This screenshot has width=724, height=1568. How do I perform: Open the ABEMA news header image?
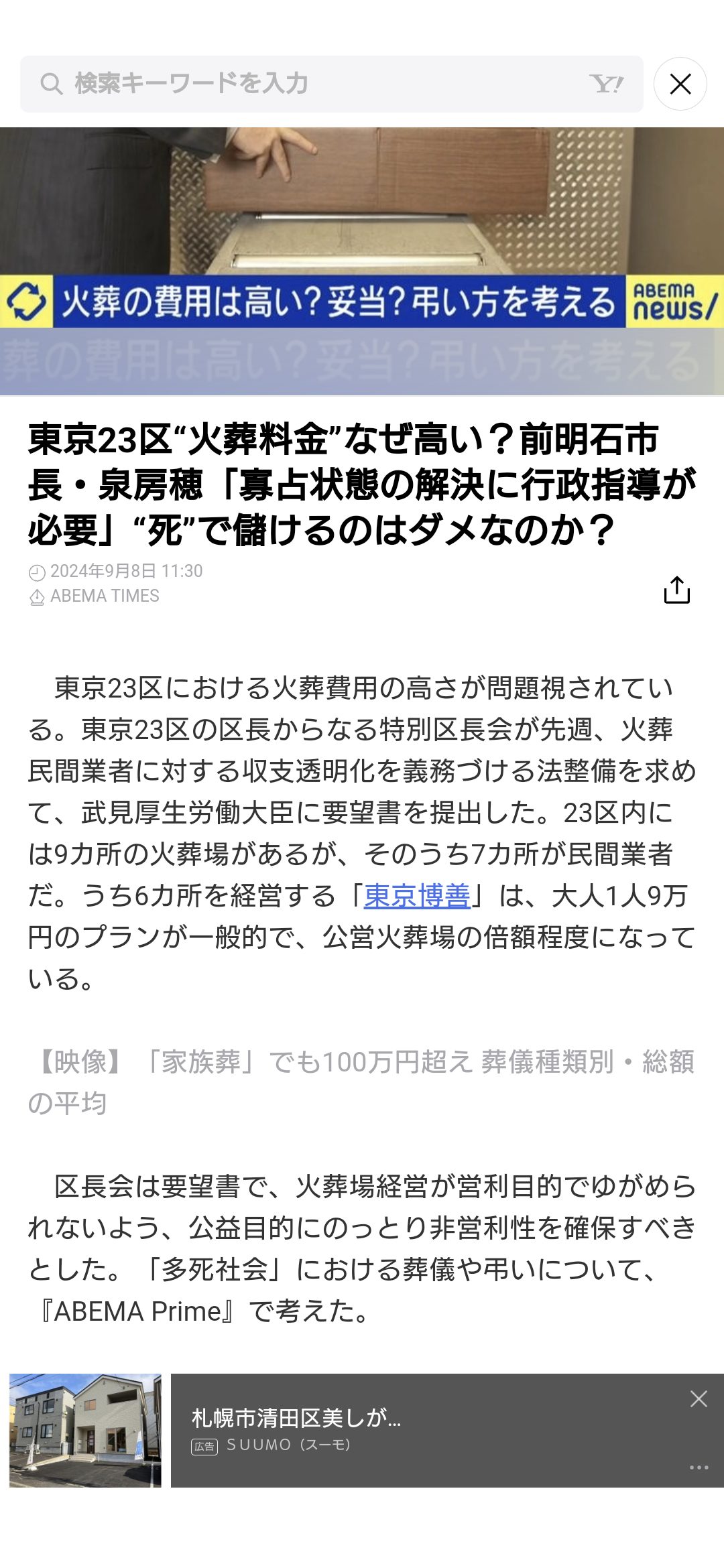tap(362, 261)
